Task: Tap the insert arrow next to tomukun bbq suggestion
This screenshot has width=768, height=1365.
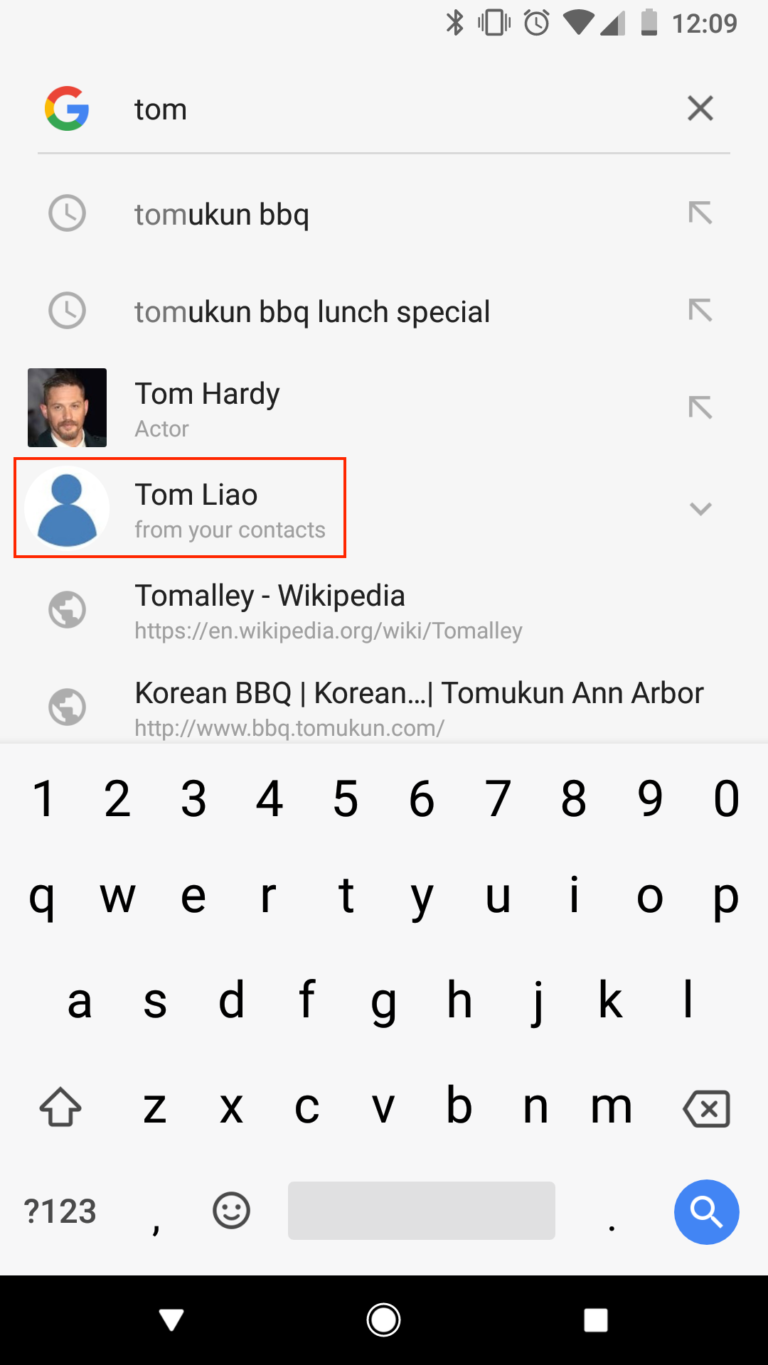Action: coord(700,213)
